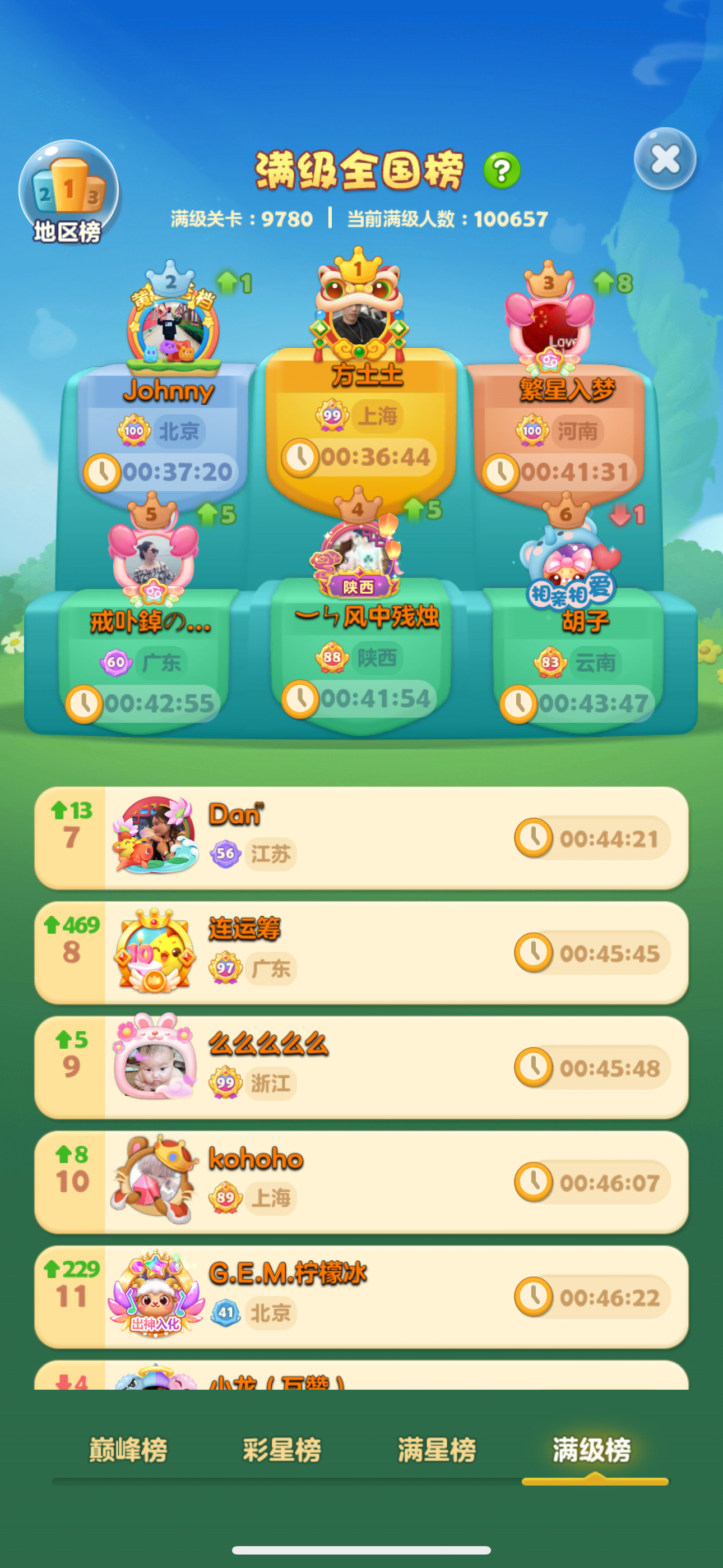Switch to the 地区榜 regional ranking

[x=68, y=193]
